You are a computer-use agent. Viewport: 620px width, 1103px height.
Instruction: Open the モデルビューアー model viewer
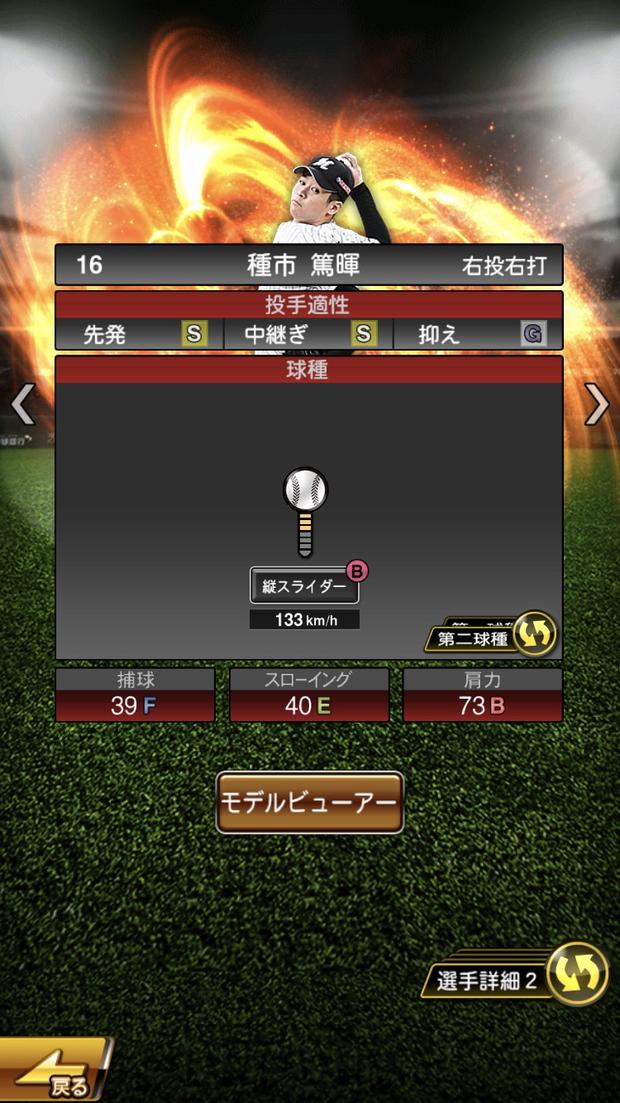[310, 802]
